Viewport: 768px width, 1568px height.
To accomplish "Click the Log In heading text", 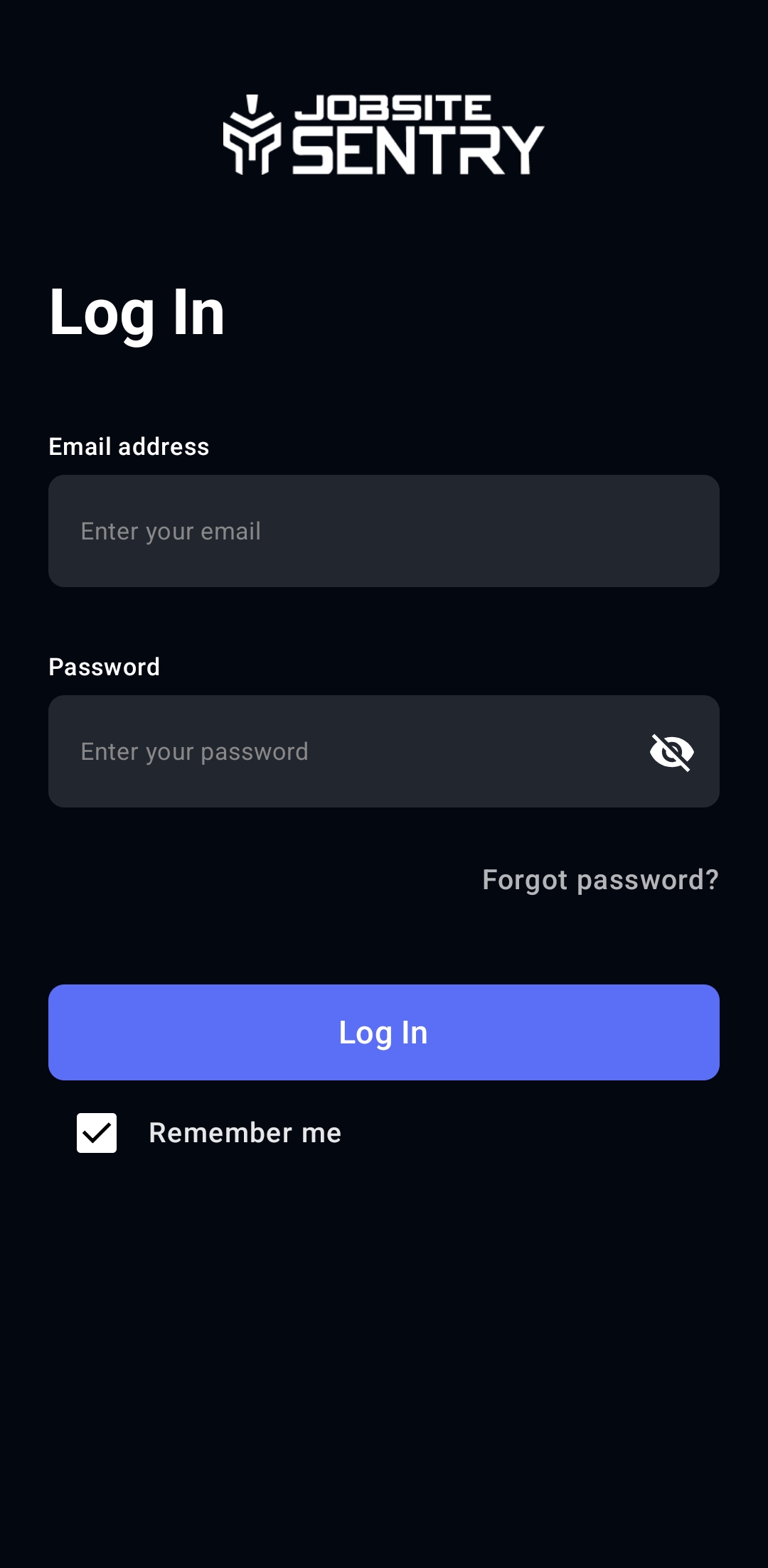I will coord(137,313).
